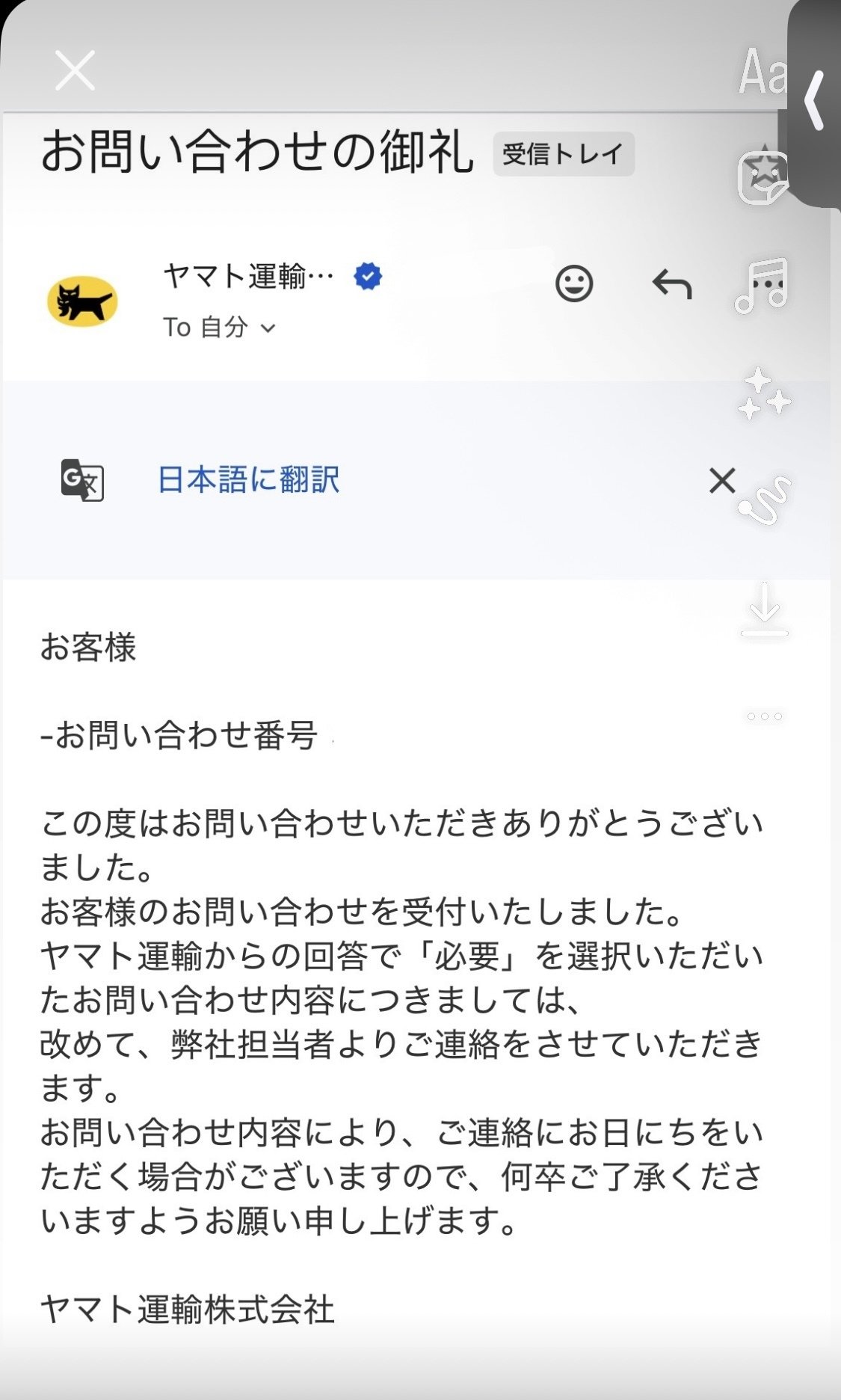Open more options via the ellipsis icon
The width and height of the screenshot is (841, 1400).
pyautogui.click(x=763, y=716)
